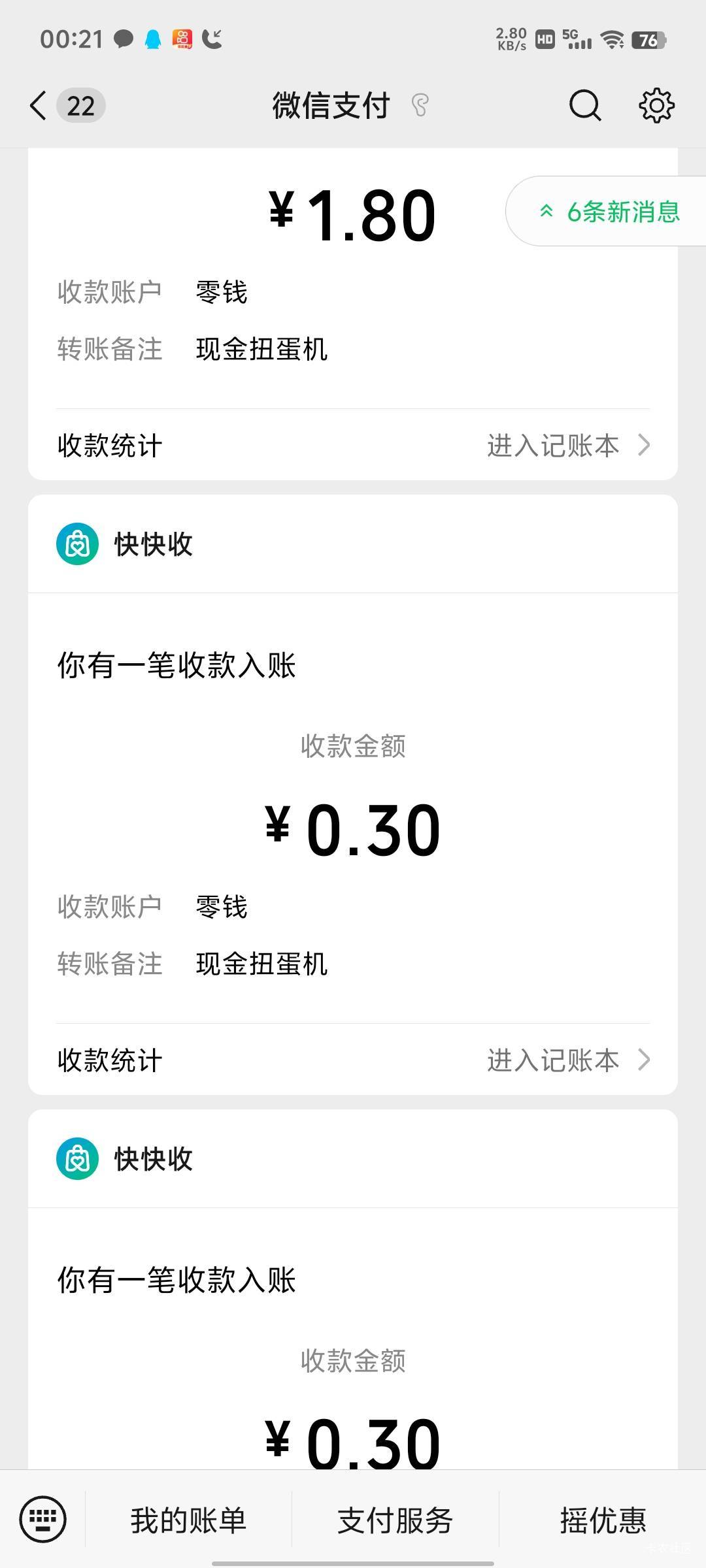706x1568 pixels.
Task: Open 进入记账本 under the first ¥0.30 receipt
Action: tap(568, 1060)
